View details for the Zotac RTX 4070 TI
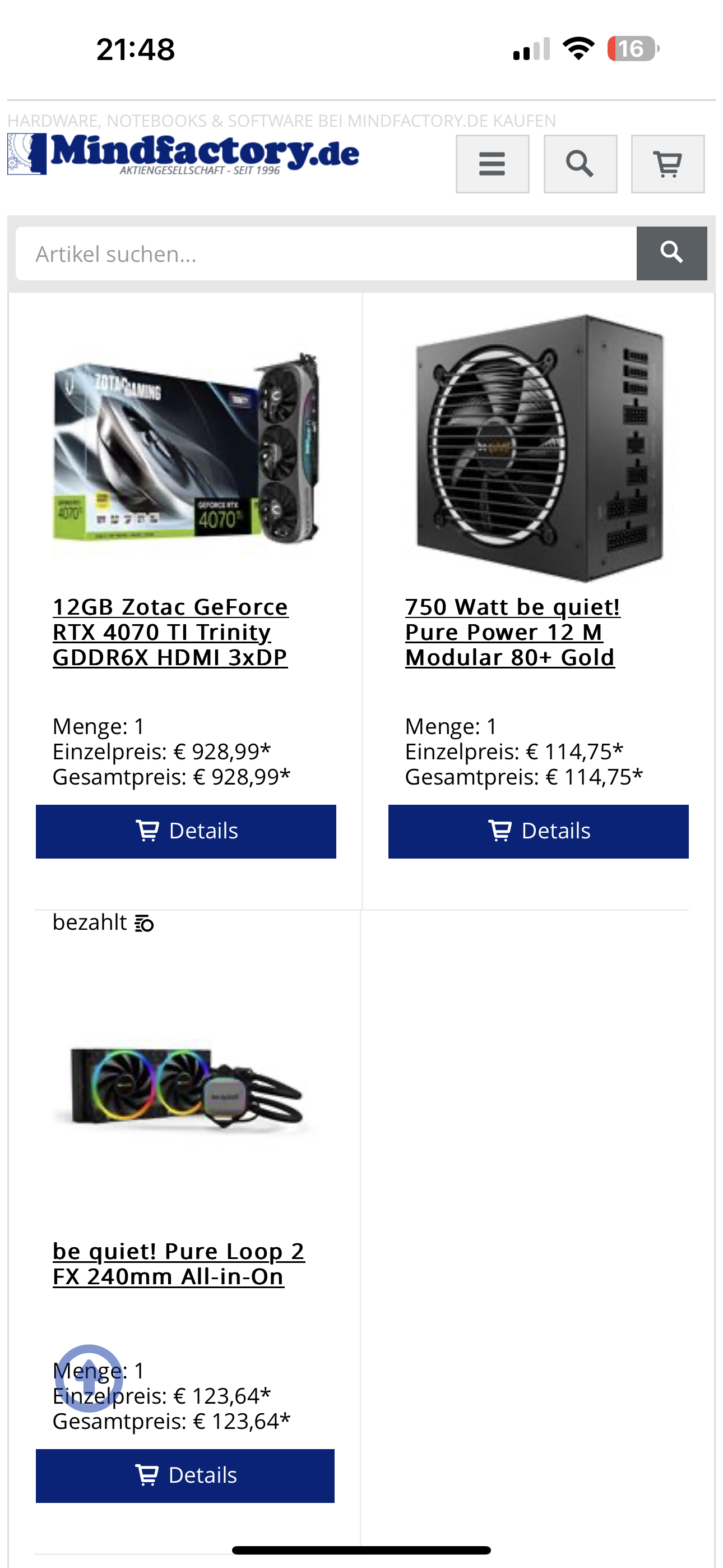 click(x=186, y=831)
